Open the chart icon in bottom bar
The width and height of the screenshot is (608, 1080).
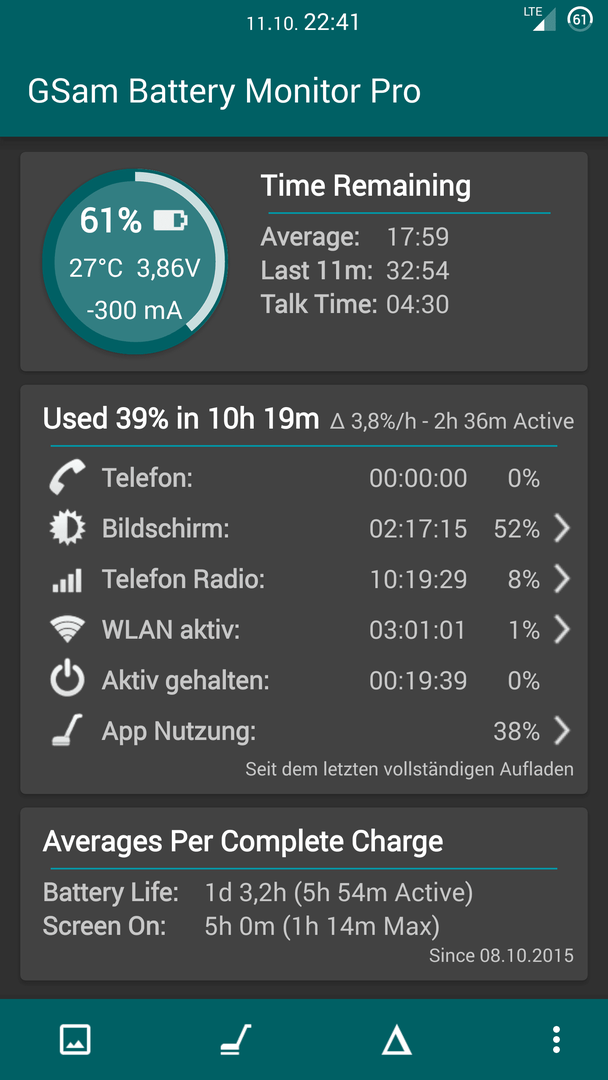tap(75, 1039)
